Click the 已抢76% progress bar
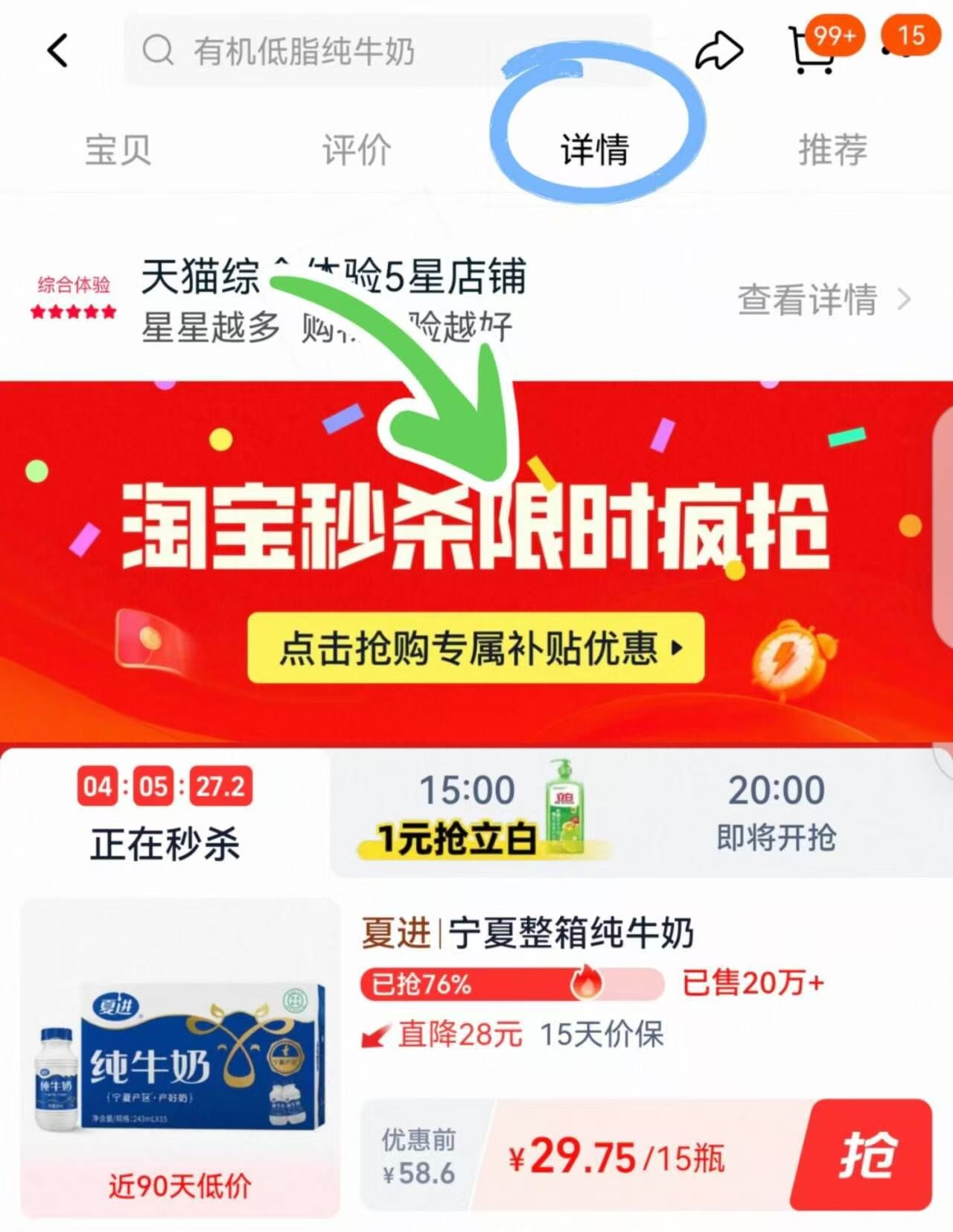This screenshot has width=953, height=1232. 512,983
